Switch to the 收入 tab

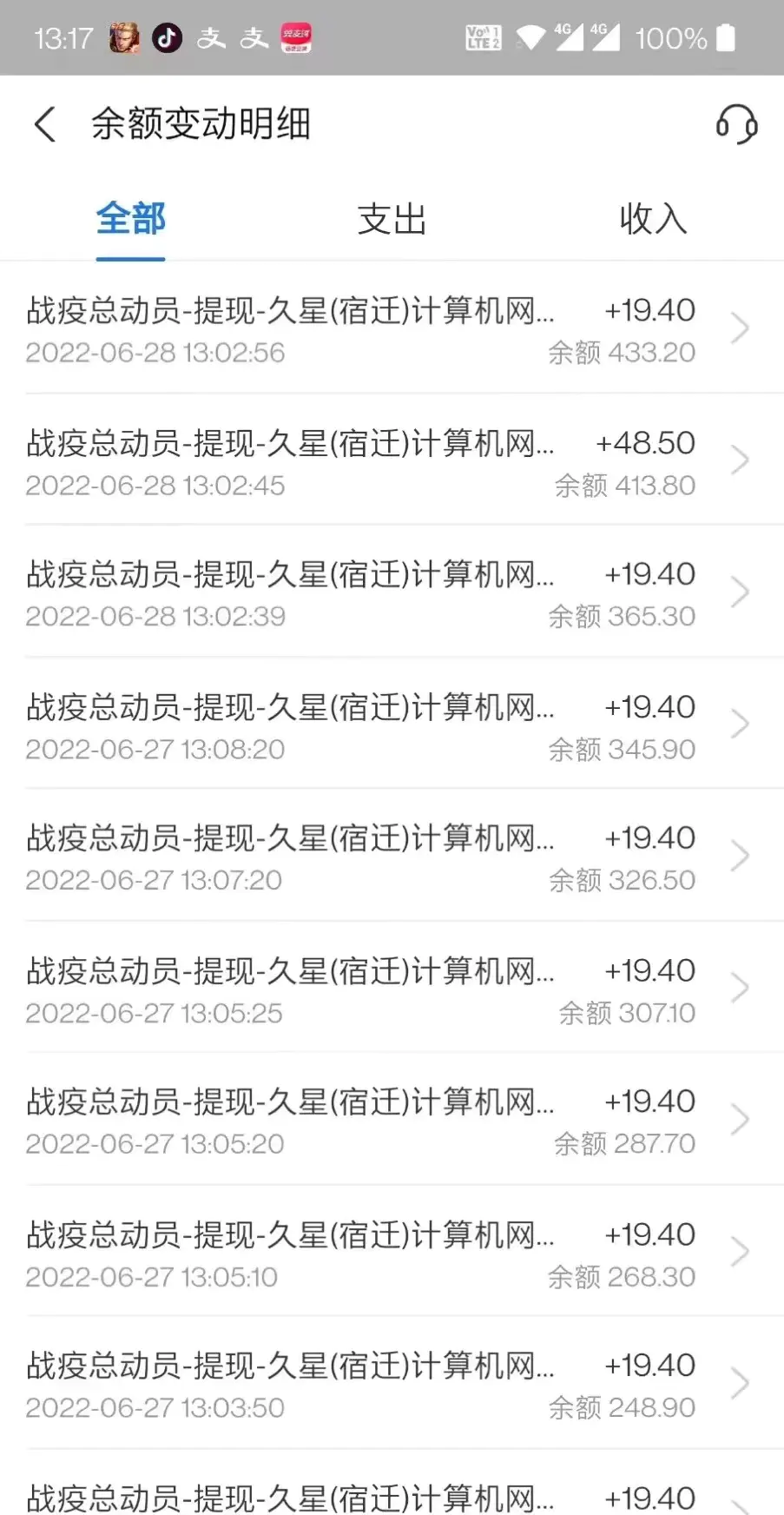click(x=653, y=220)
